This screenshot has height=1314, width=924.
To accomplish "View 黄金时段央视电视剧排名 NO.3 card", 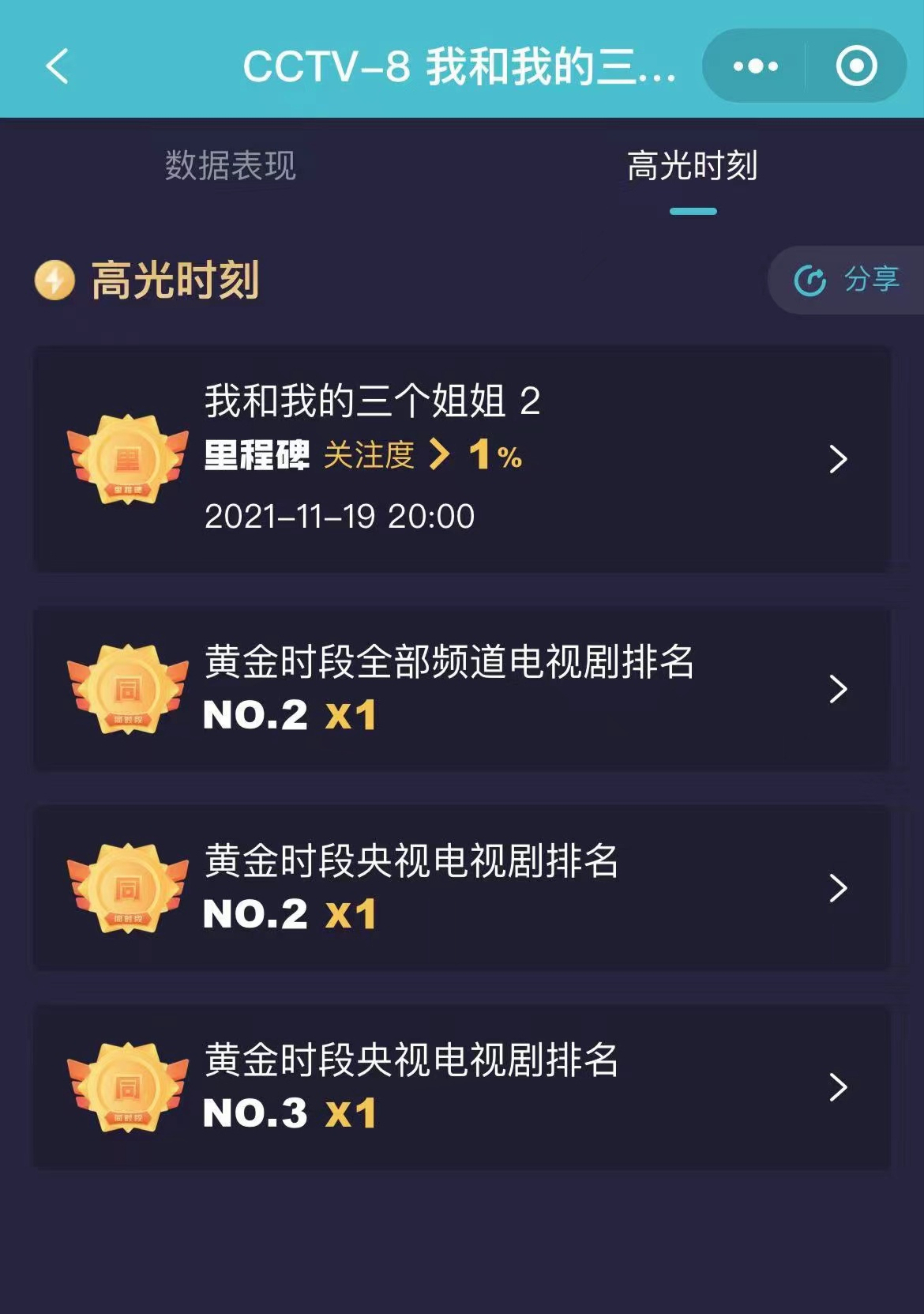I will (461, 1086).
